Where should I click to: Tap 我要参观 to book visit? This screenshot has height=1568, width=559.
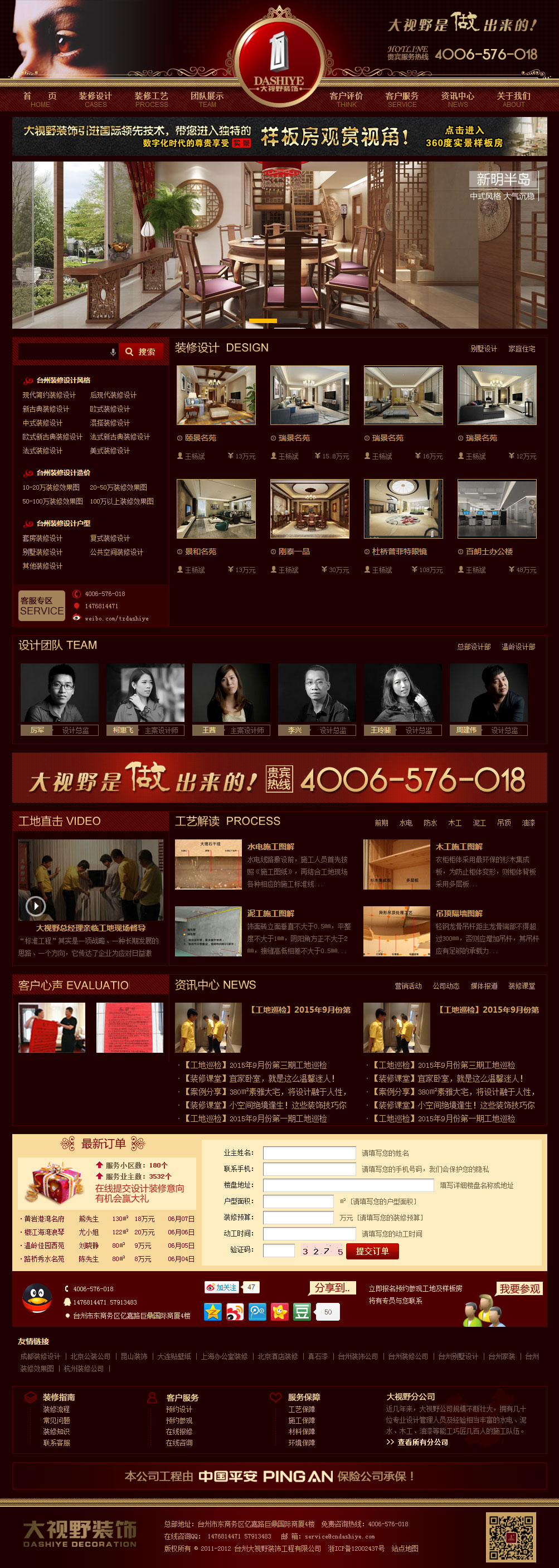pos(519,1288)
